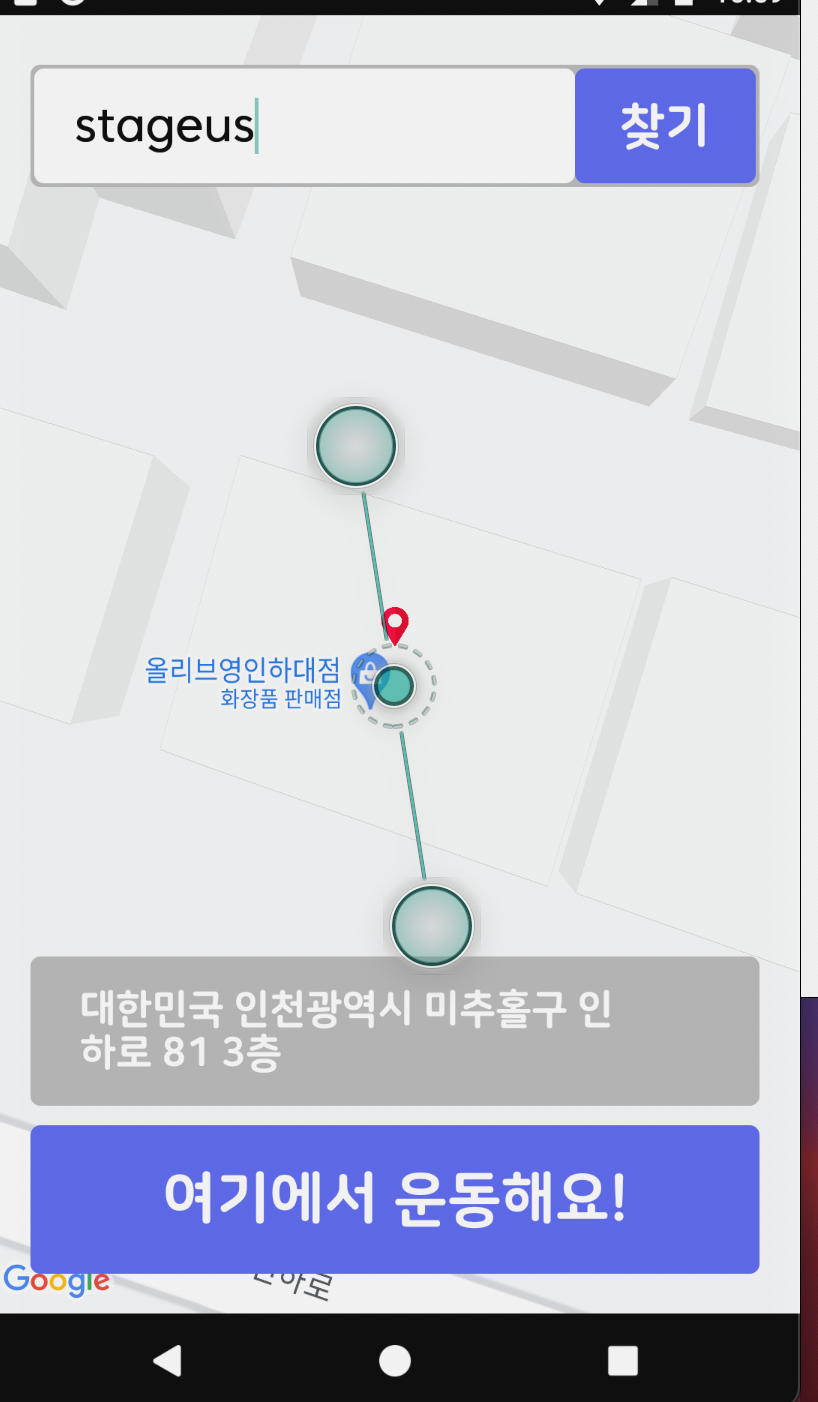Image resolution: width=818 pixels, height=1402 pixels.
Task: Go to the home screen
Action: 395,1360
